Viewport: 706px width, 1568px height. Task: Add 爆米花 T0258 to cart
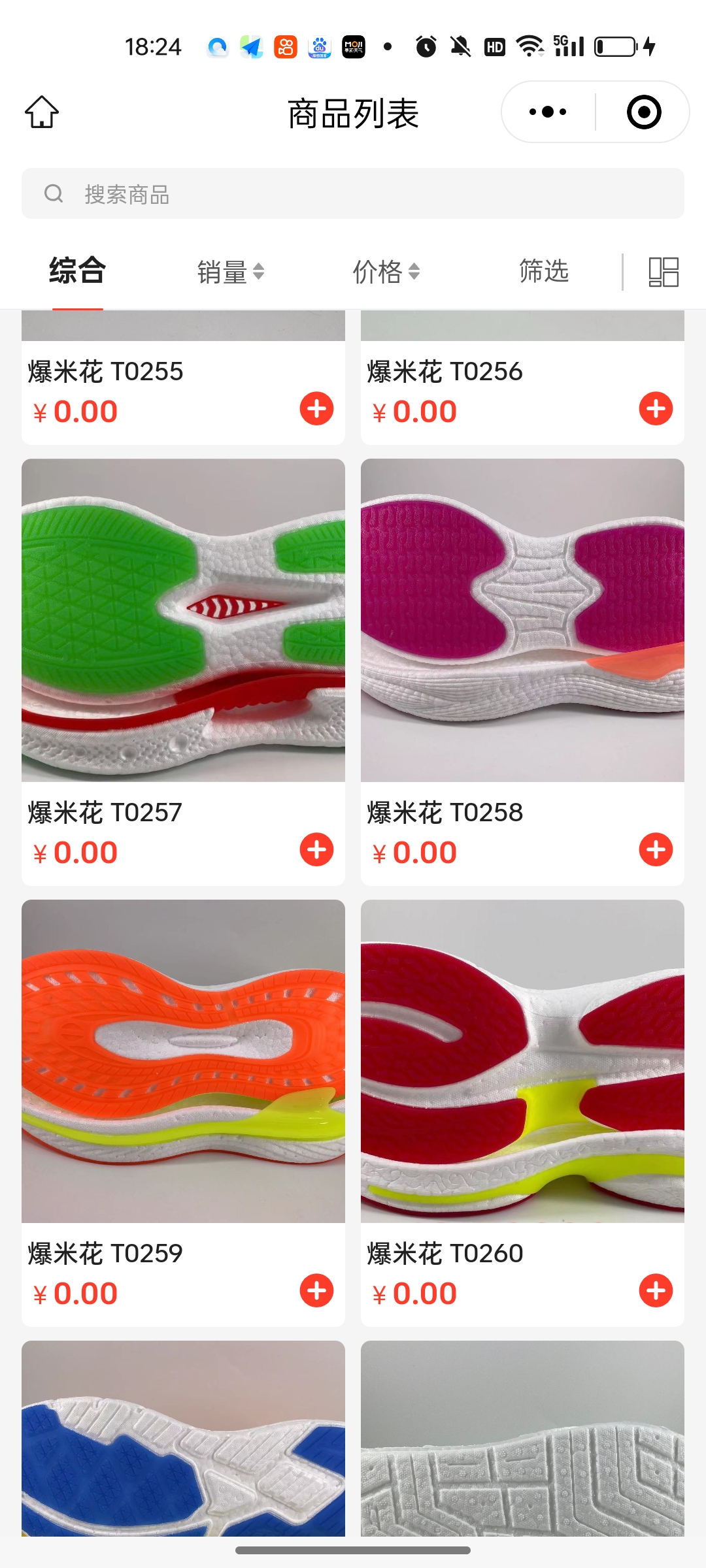[x=656, y=850]
